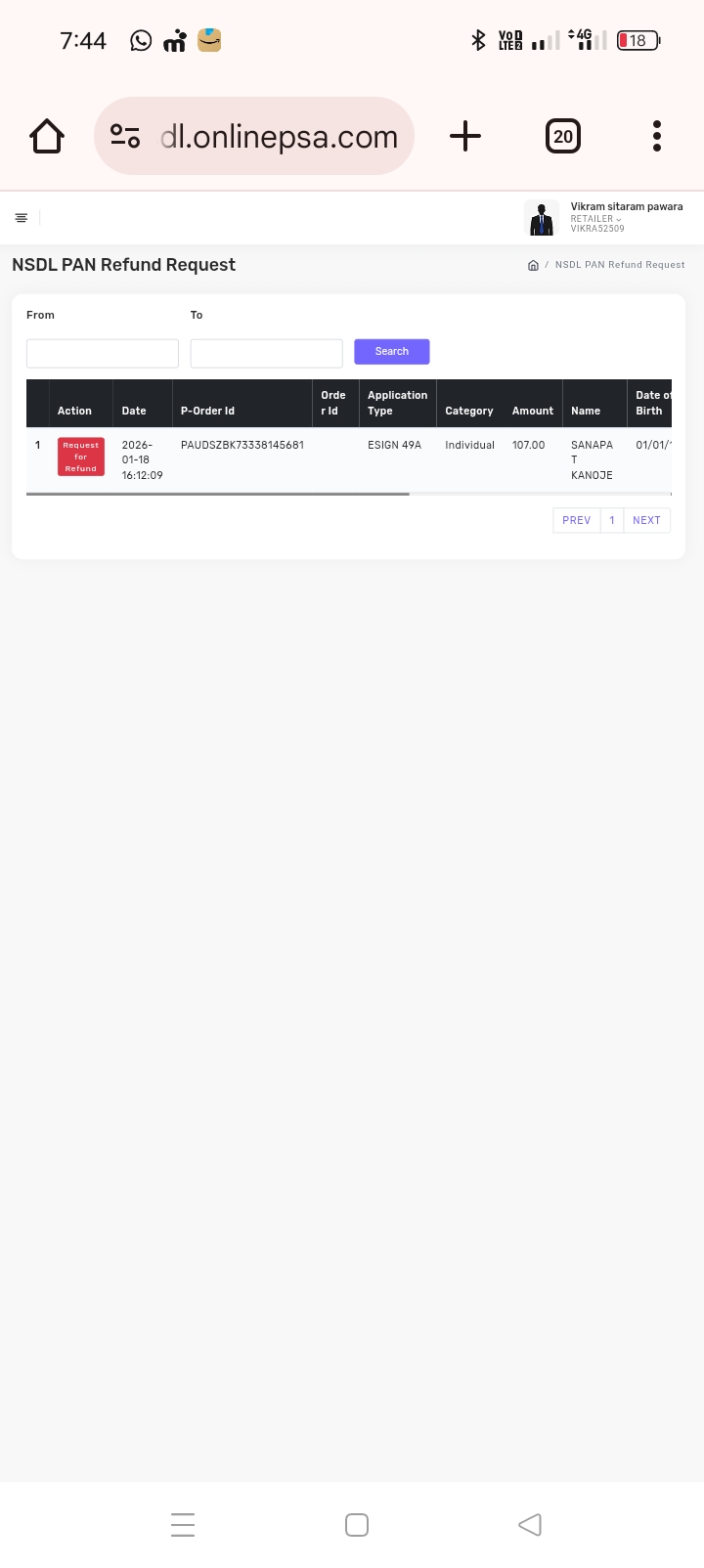Open recent apps from navigation bar
This screenshot has height=1568, width=704.
click(183, 1524)
